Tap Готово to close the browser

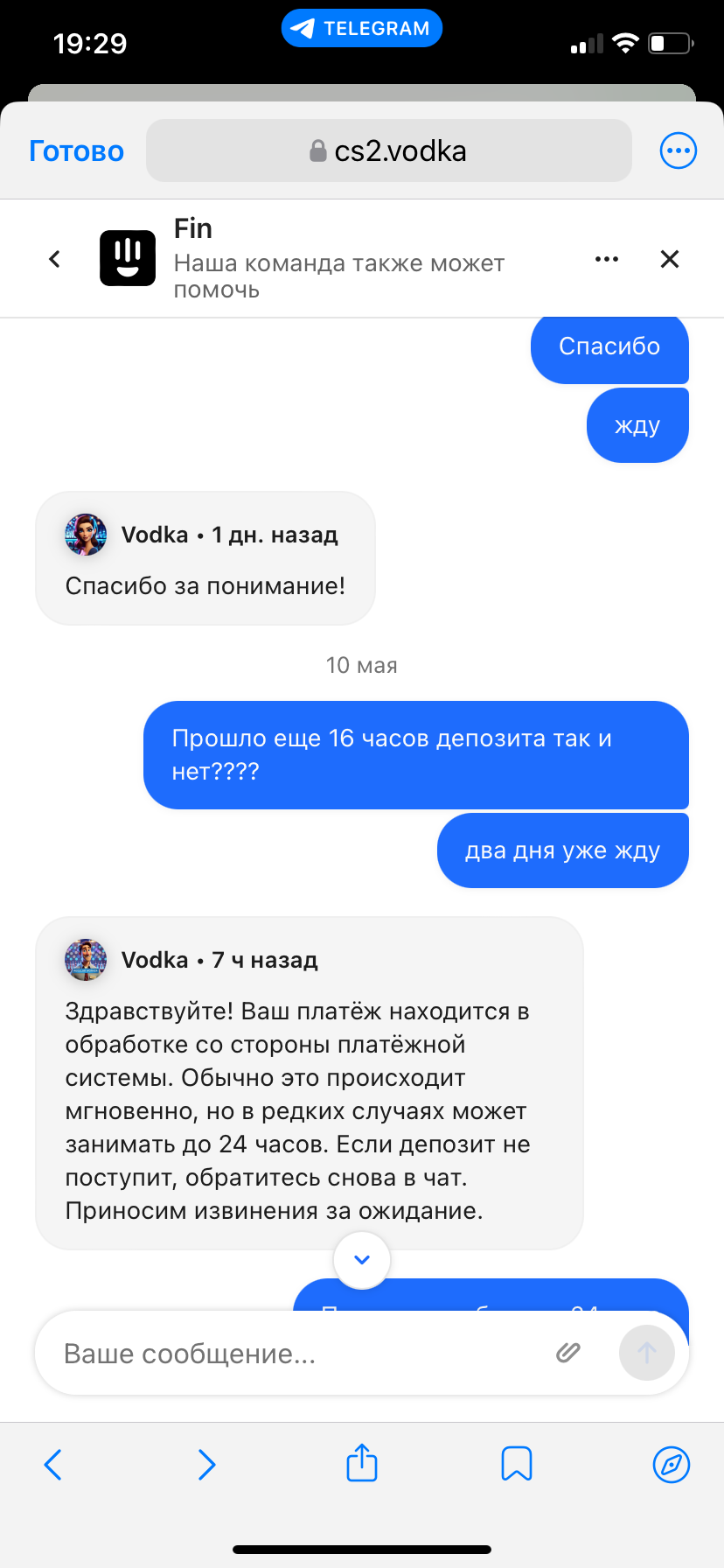pyautogui.click(x=76, y=150)
